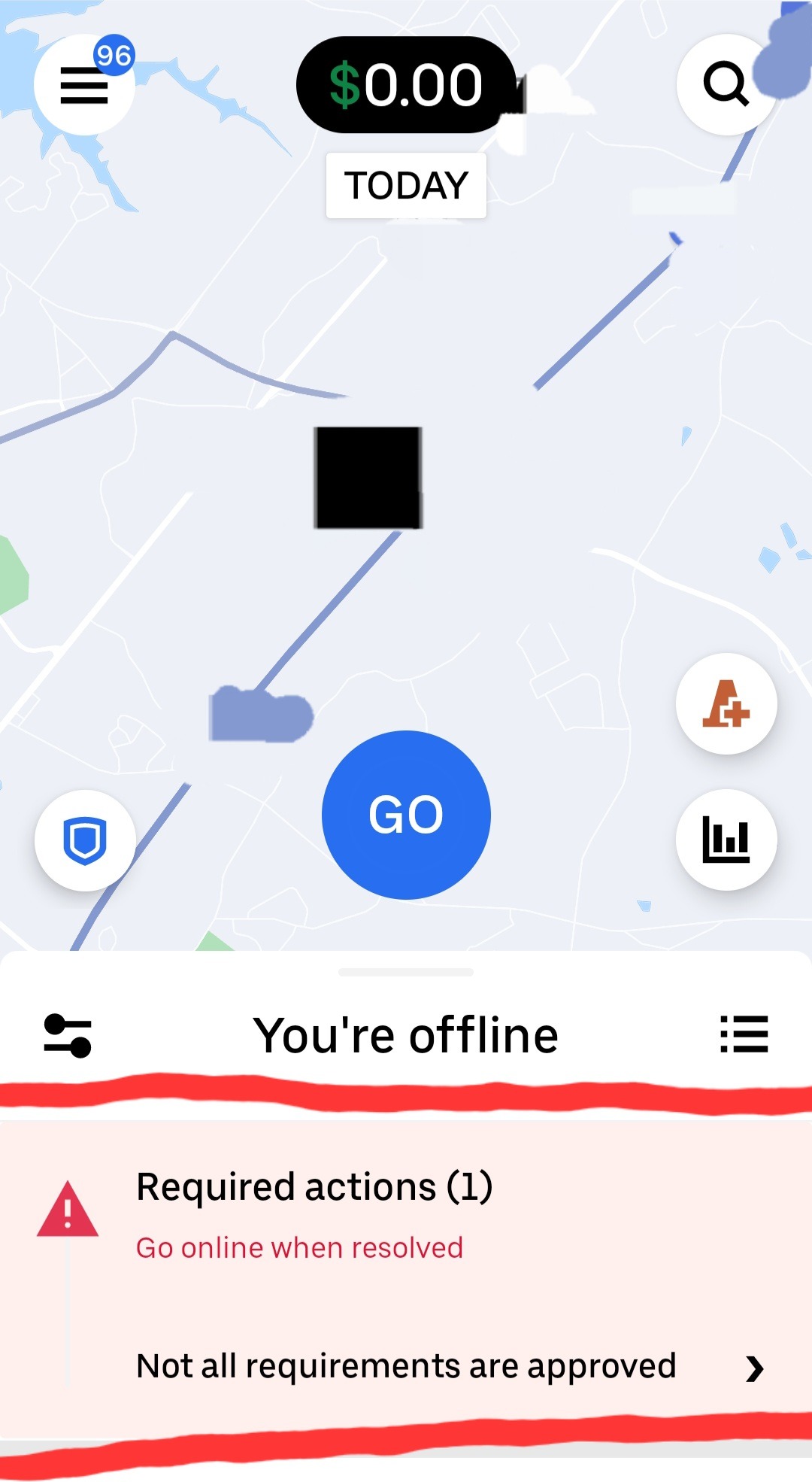Open the safety shield toolkit

[x=85, y=840]
